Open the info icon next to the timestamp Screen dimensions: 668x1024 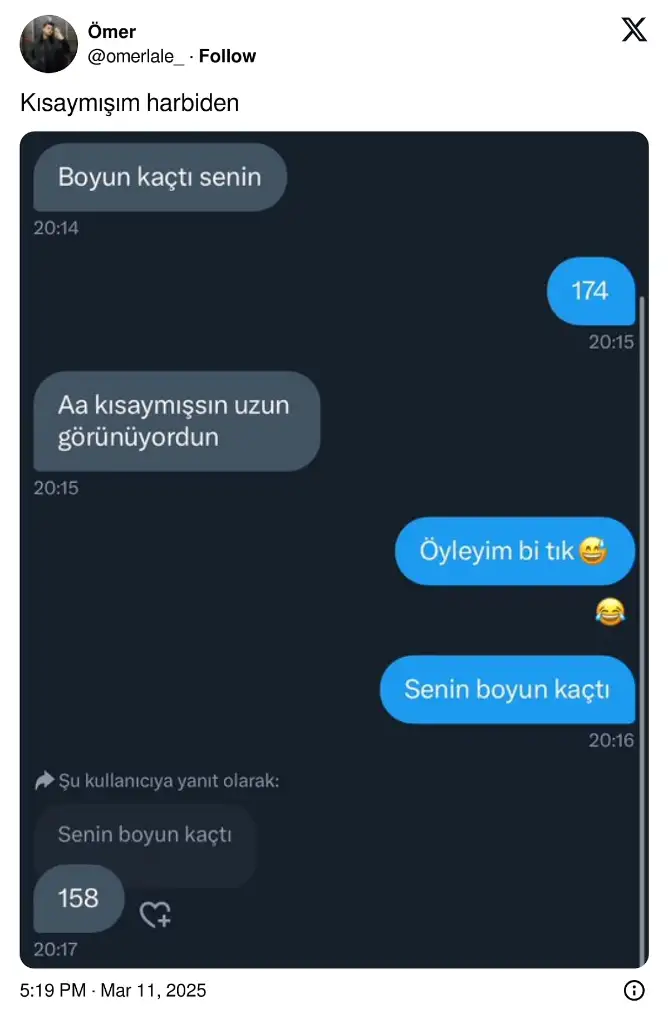pos(634,990)
